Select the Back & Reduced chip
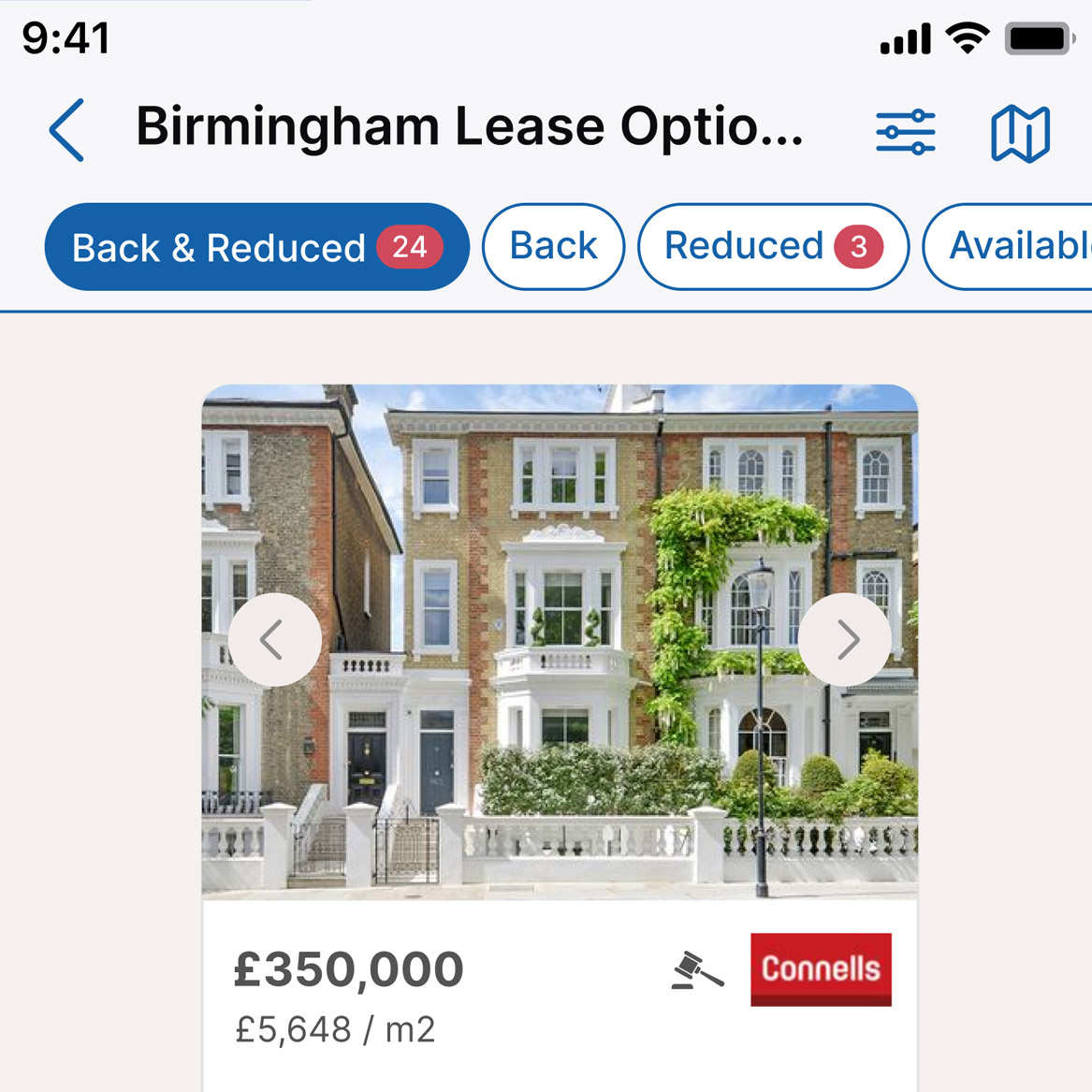This screenshot has height=1092, width=1092. coord(256,247)
